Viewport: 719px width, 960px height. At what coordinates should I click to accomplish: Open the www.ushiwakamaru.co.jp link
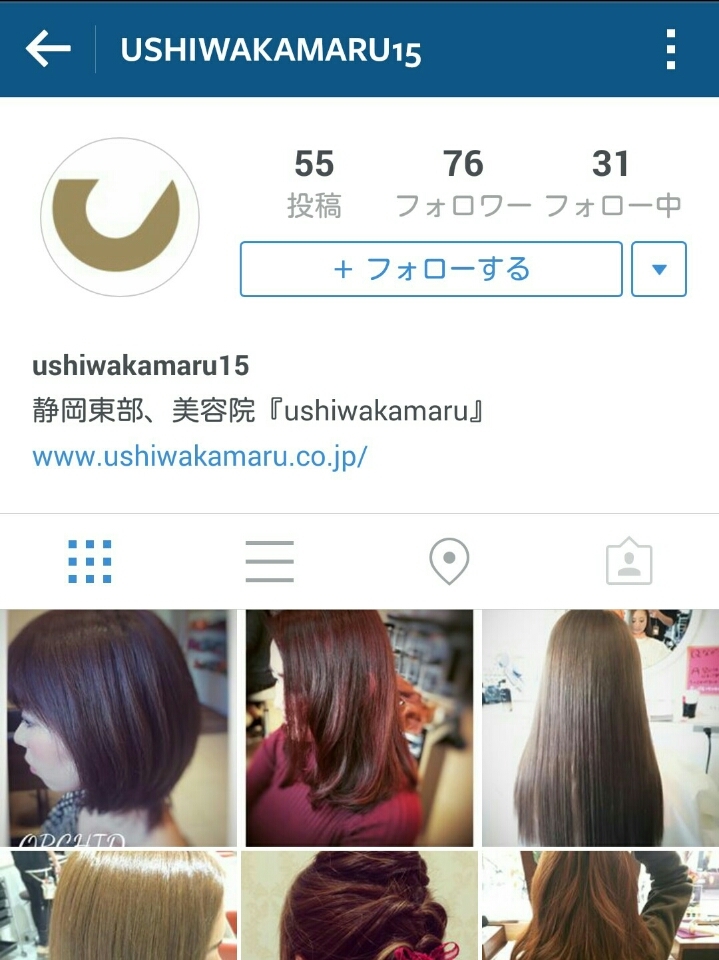(x=200, y=456)
